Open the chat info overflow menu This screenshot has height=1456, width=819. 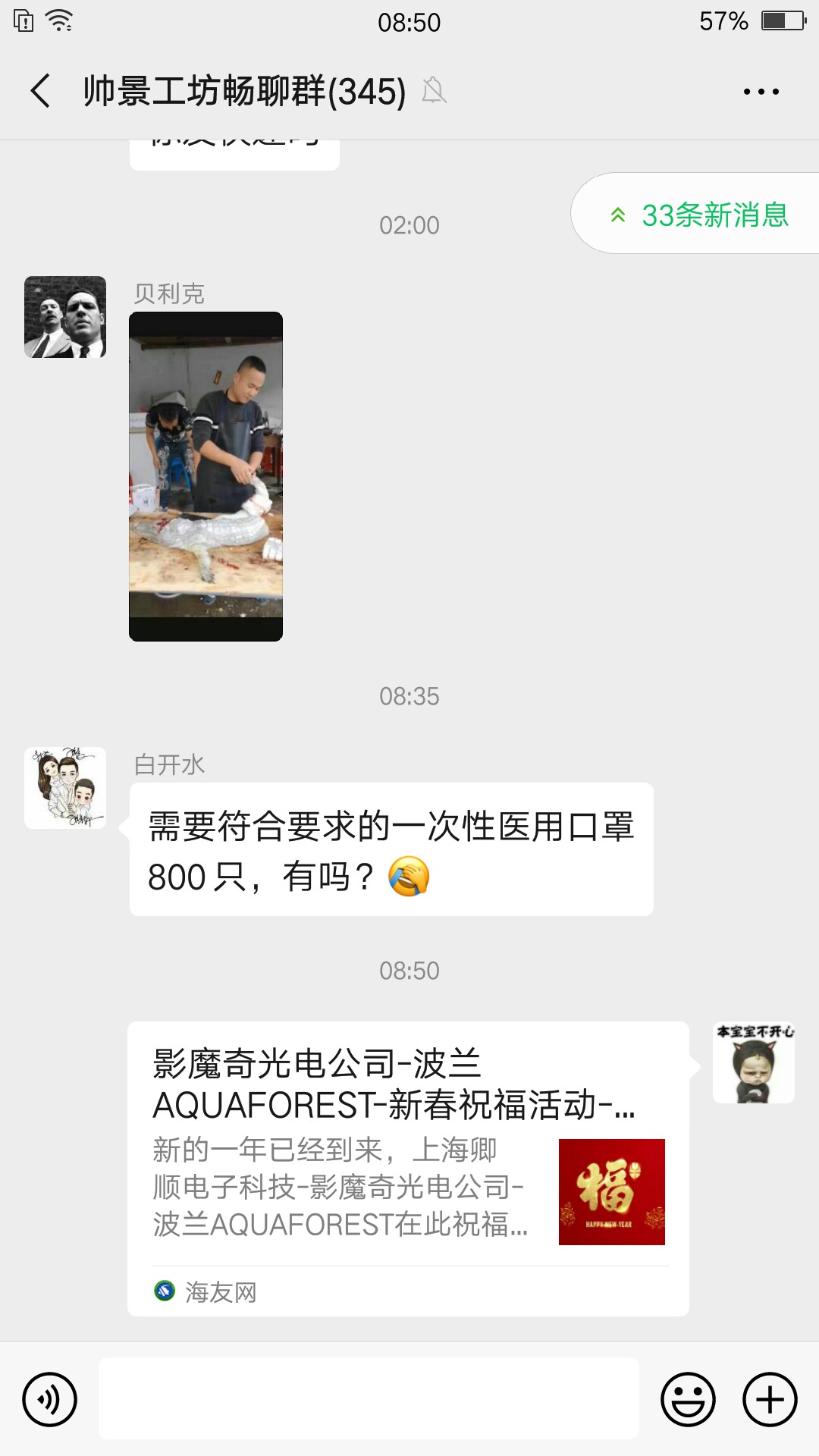point(761,92)
